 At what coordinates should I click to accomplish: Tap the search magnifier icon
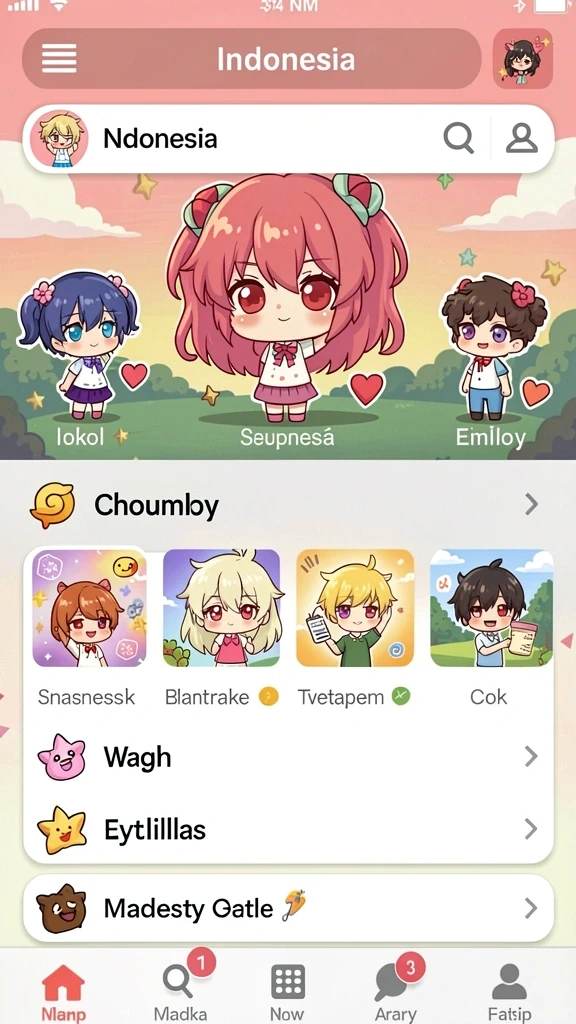458,138
